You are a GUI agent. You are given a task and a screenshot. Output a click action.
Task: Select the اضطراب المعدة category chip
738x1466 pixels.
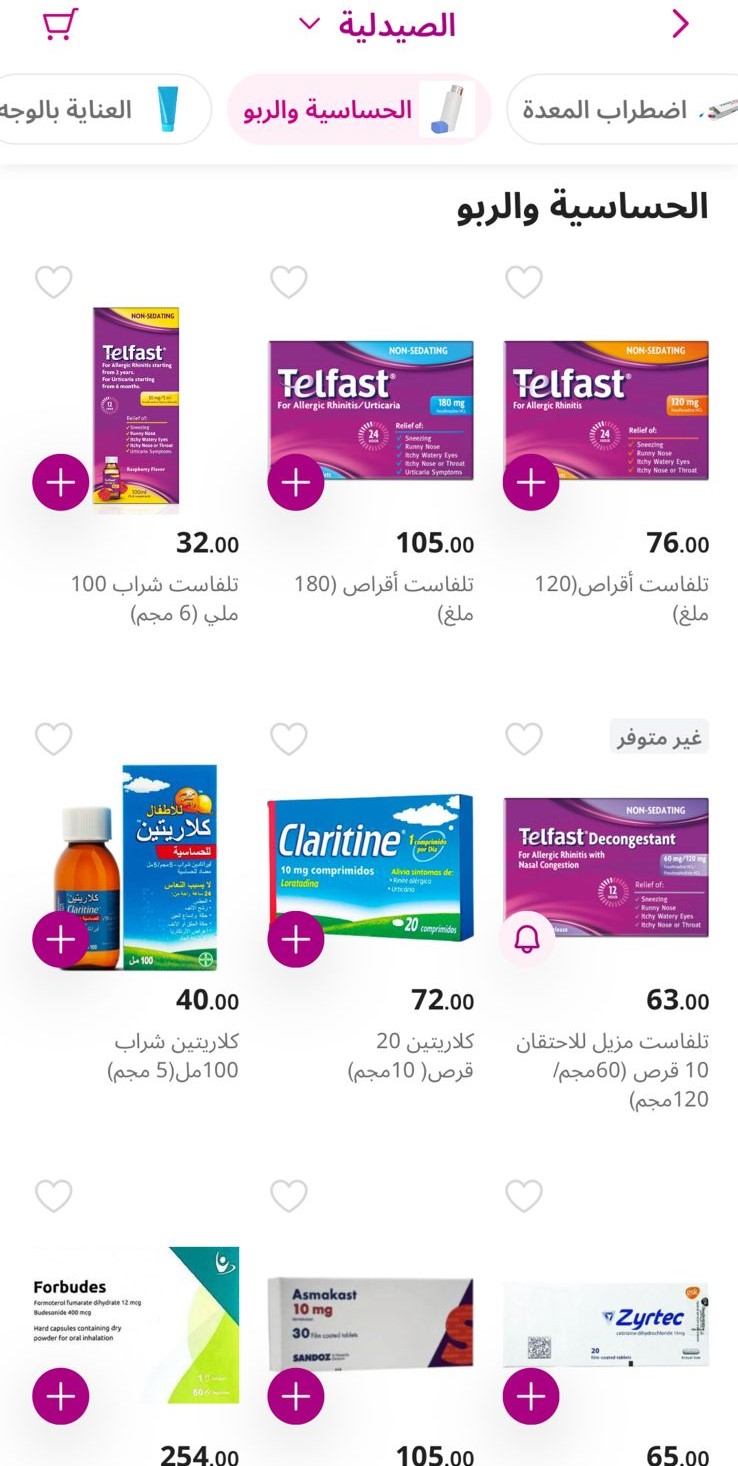(x=620, y=109)
